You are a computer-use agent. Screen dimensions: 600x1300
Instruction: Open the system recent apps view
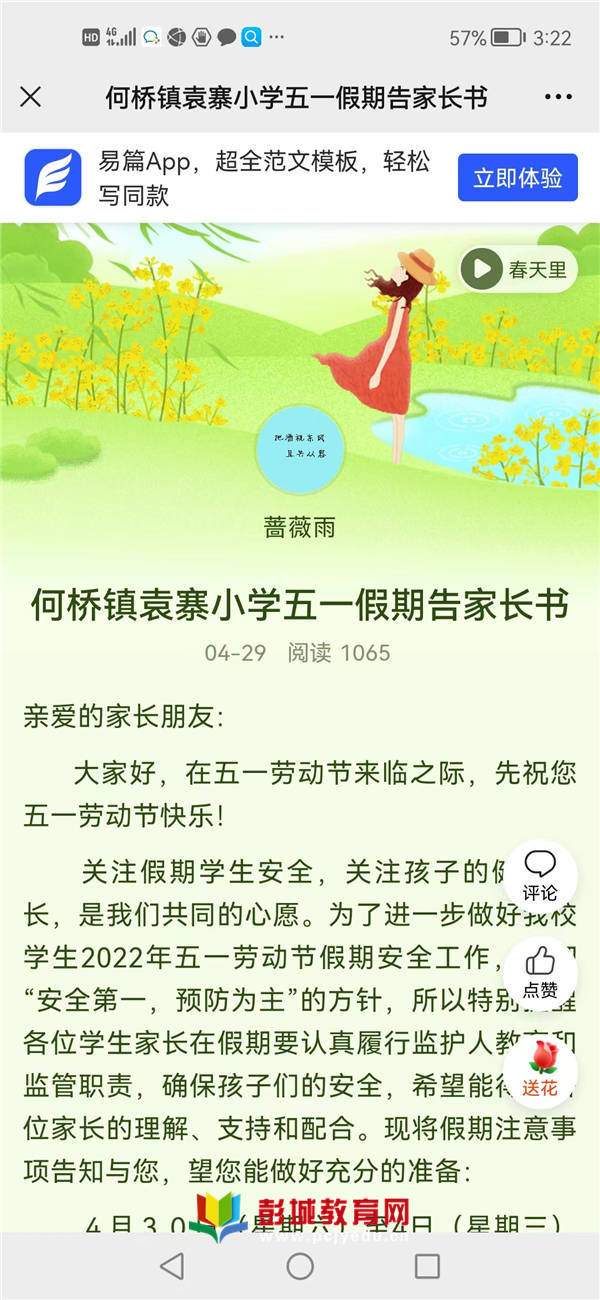pyautogui.click(x=427, y=1266)
